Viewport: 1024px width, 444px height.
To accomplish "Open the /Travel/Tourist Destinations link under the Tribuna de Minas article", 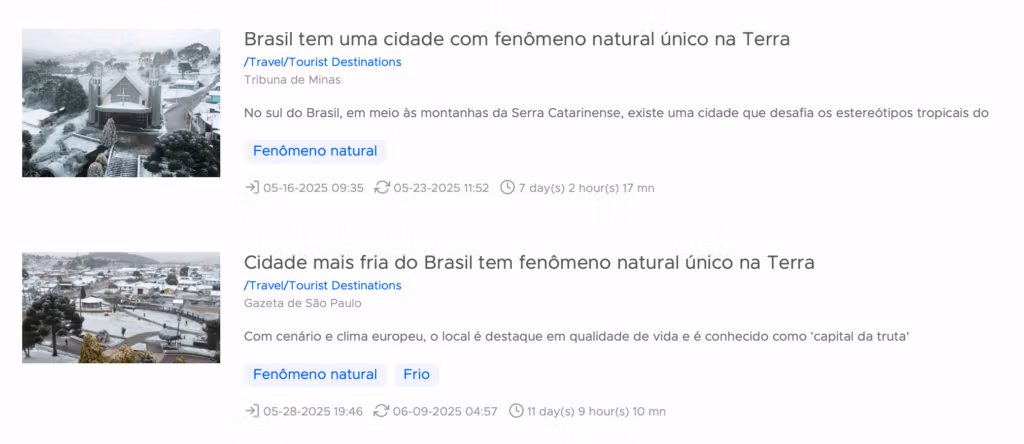I will 322,62.
